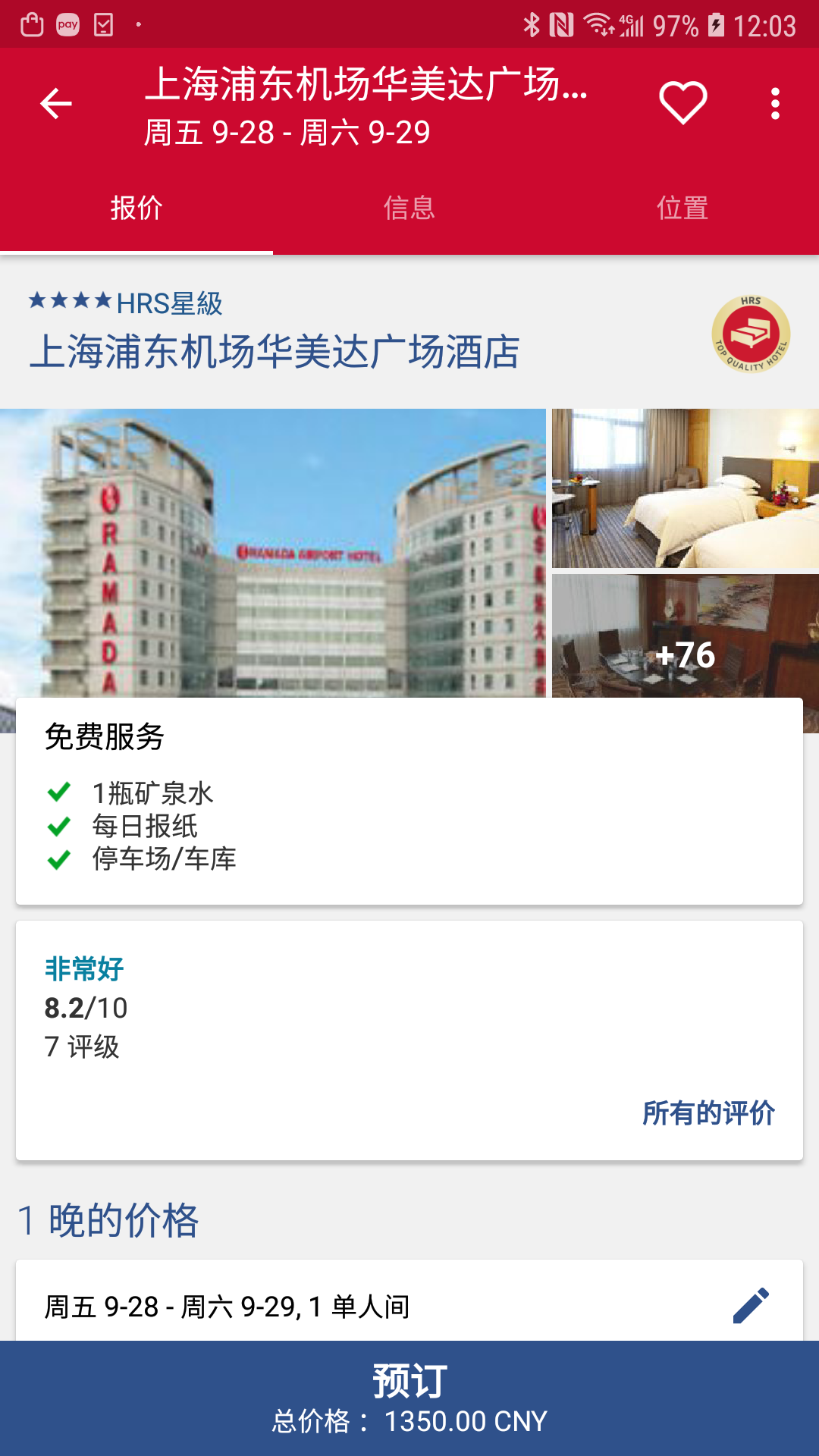819x1456 pixels.
Task: Tap the check mark next to 每日报纸
Action: coord(59,827)
